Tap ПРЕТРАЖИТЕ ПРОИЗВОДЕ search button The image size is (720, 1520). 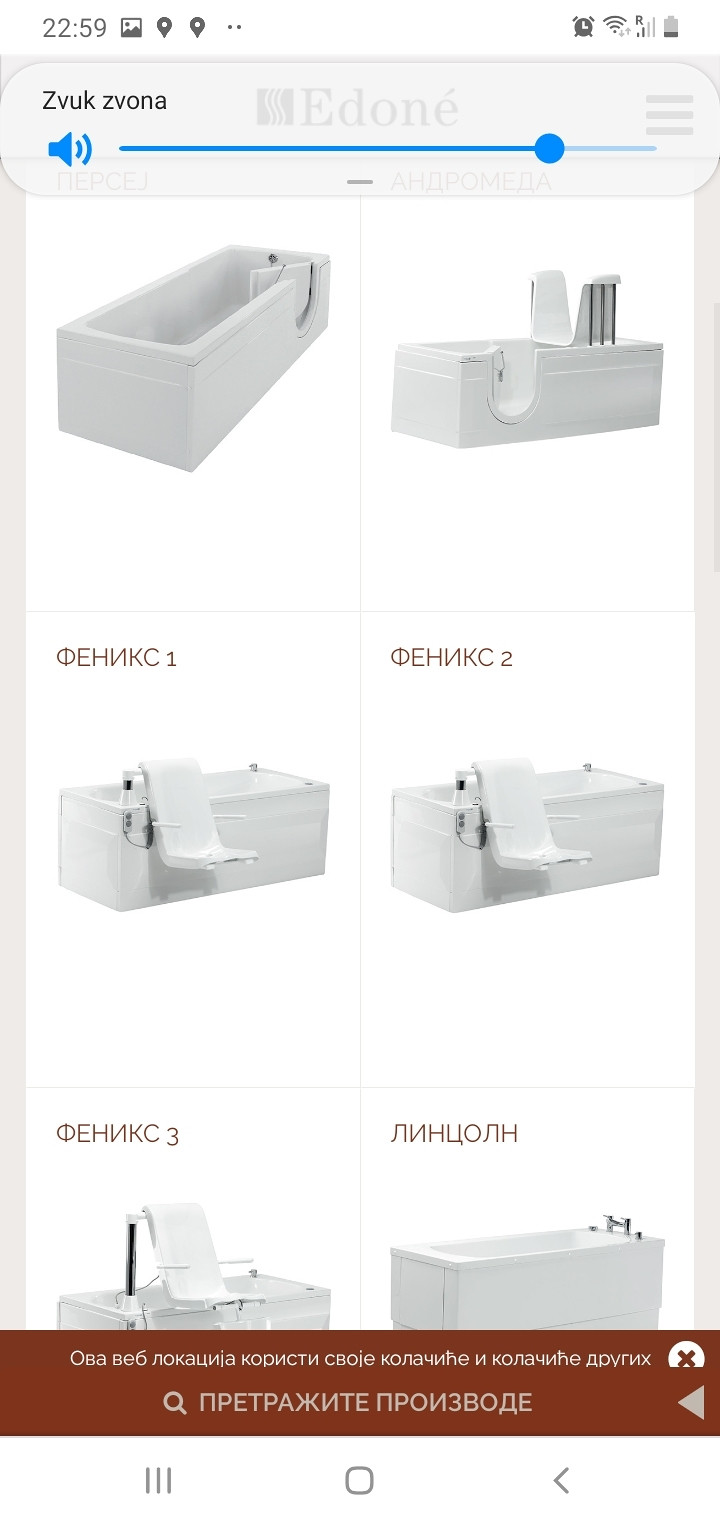(348, 1403)
